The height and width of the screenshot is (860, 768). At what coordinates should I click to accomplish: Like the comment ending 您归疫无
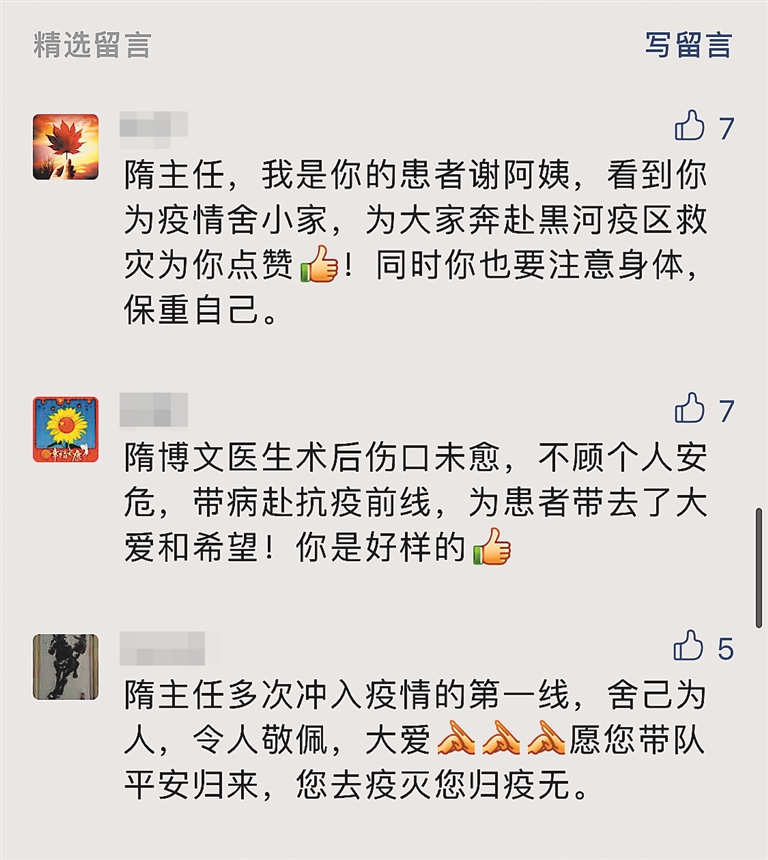tap(690, 647)
